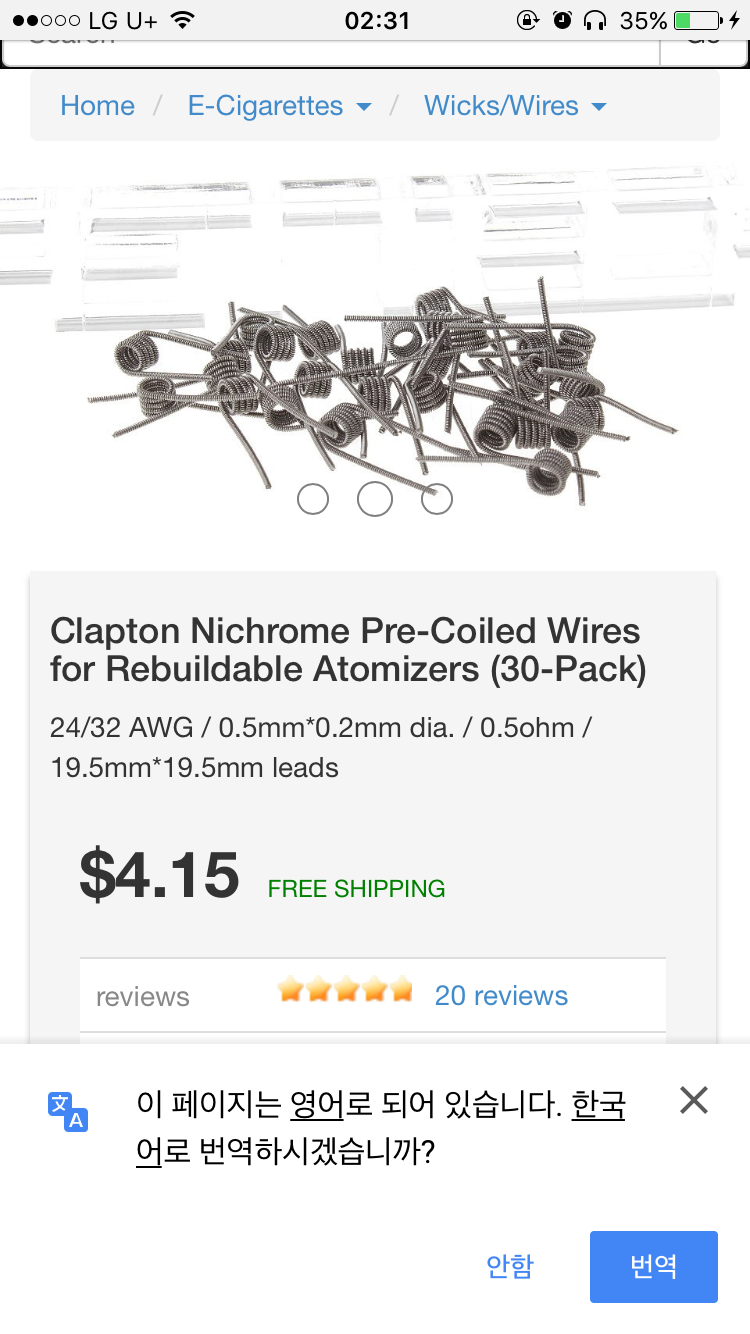Go to the Home breadcrumb link
750x1334 pixels.
click(x=97, y=106)
